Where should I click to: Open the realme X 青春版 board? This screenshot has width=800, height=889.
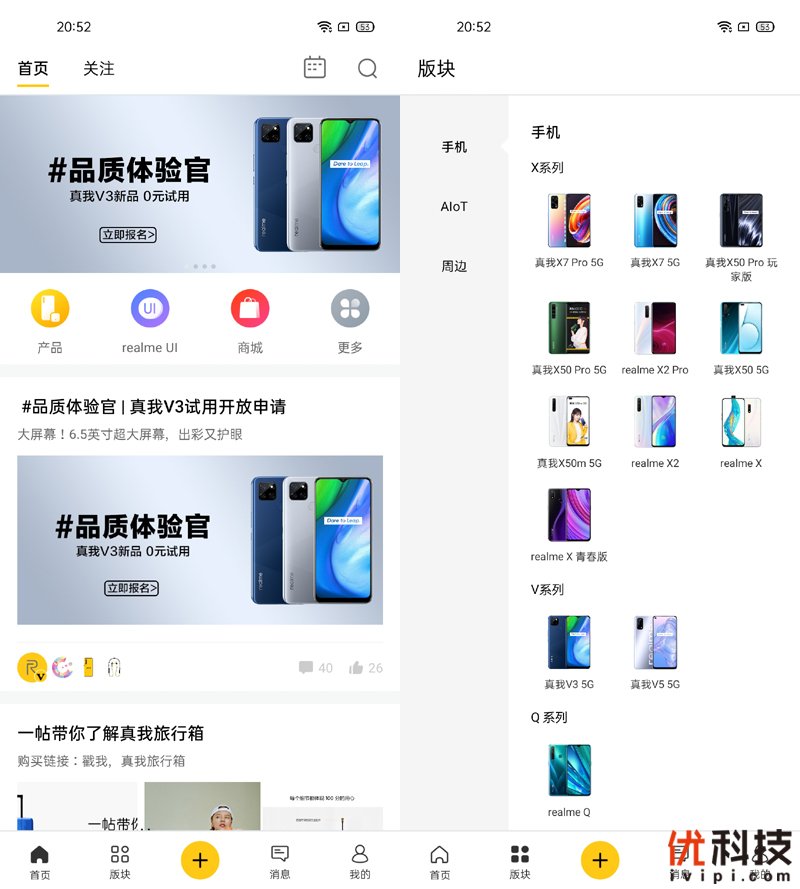[x=569, y=524]
